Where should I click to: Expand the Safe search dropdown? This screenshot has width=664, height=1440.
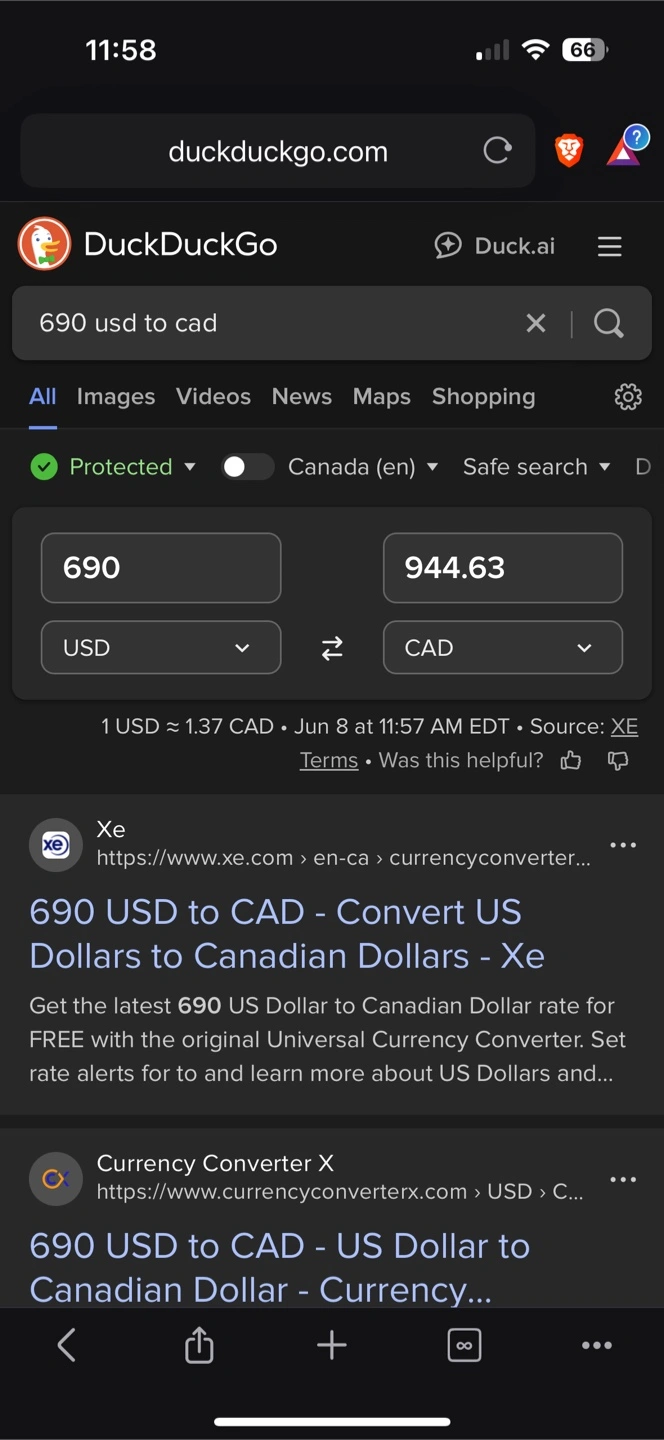(x=536, y=467)
